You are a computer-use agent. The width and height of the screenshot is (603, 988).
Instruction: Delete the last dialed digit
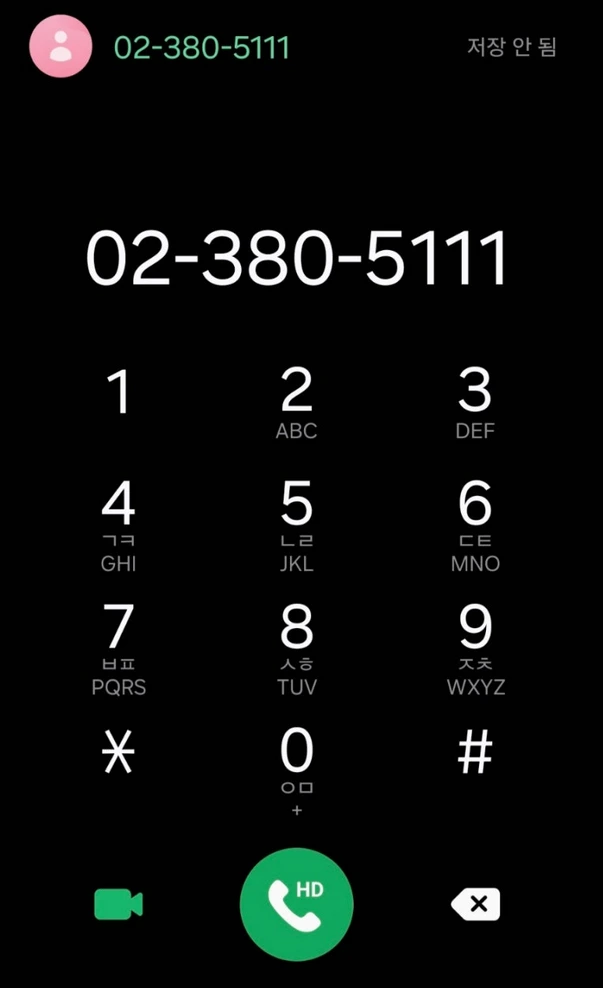point(475,904)
